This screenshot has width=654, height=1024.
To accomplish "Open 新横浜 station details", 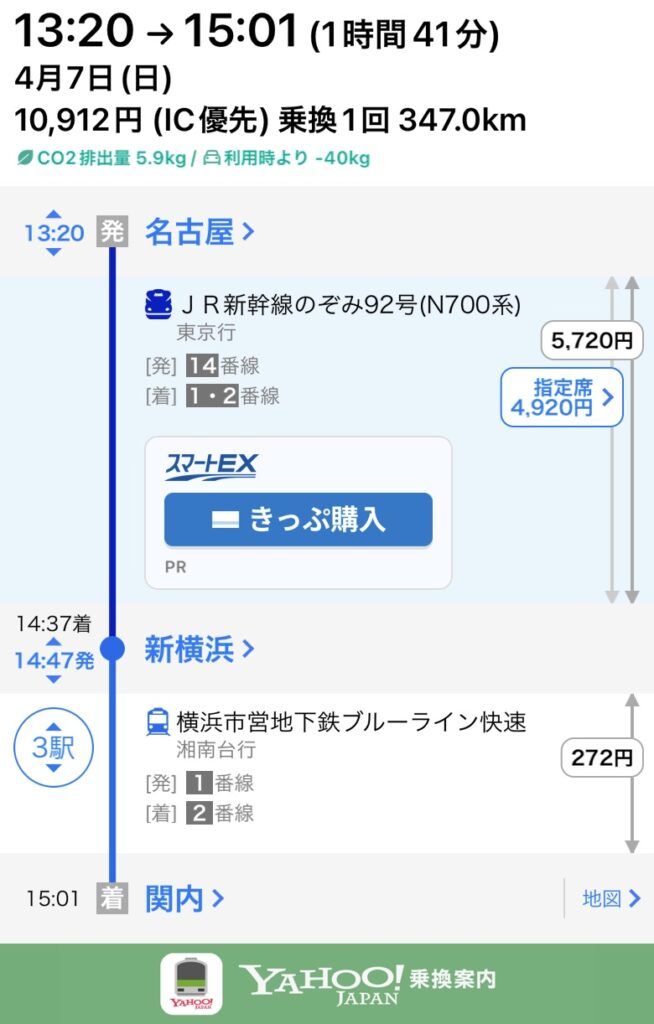I will click(x=200, y=650).
